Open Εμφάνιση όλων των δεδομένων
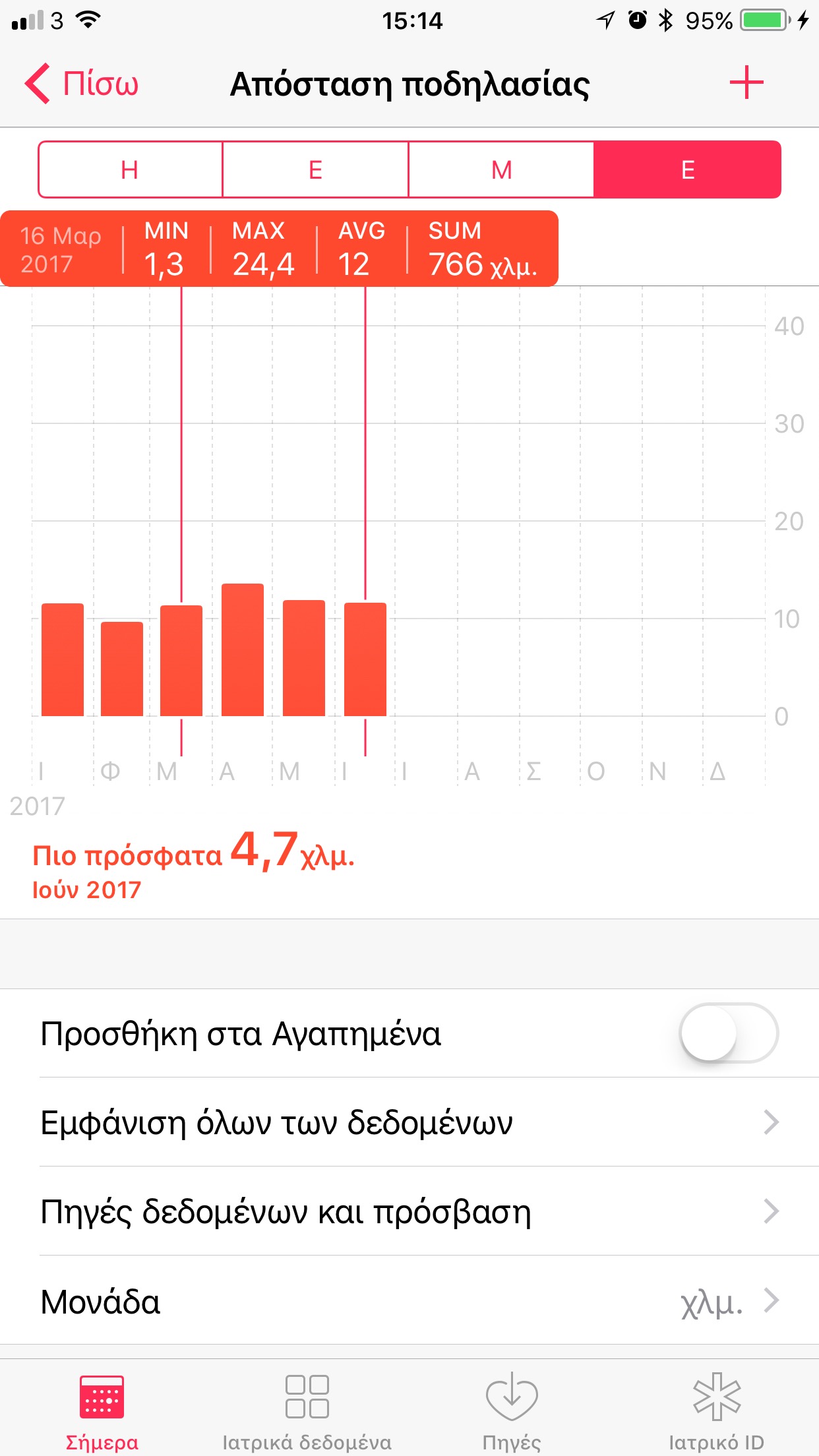The width and height of the screenshot is (819, 1456). (409, 1122)
